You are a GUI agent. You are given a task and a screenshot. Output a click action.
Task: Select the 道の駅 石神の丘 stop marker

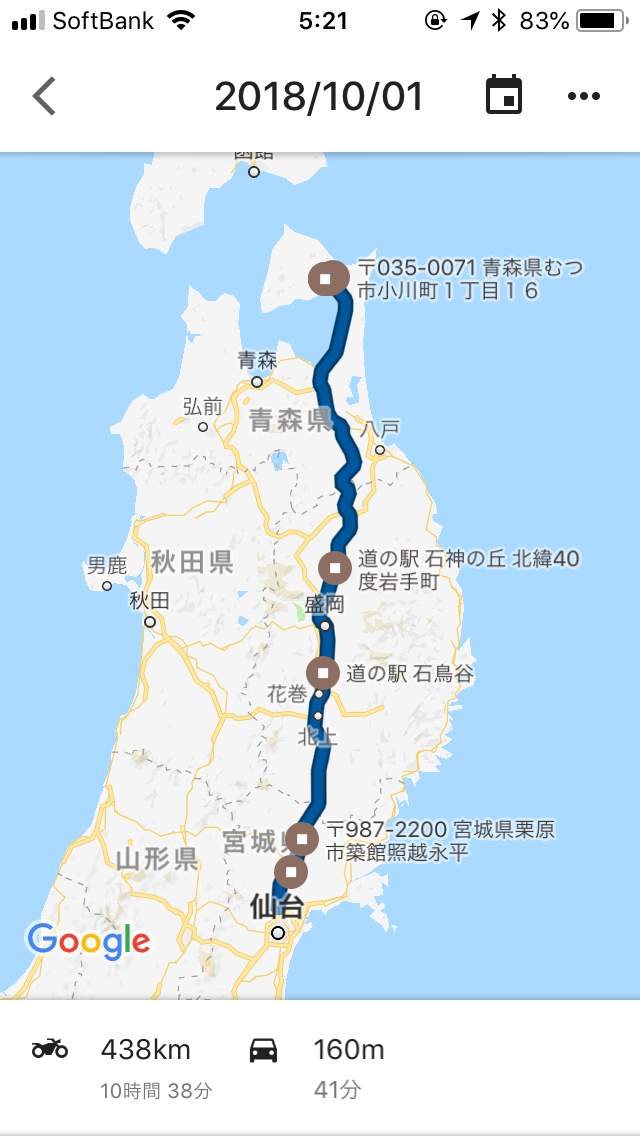[x=335, y=568]
